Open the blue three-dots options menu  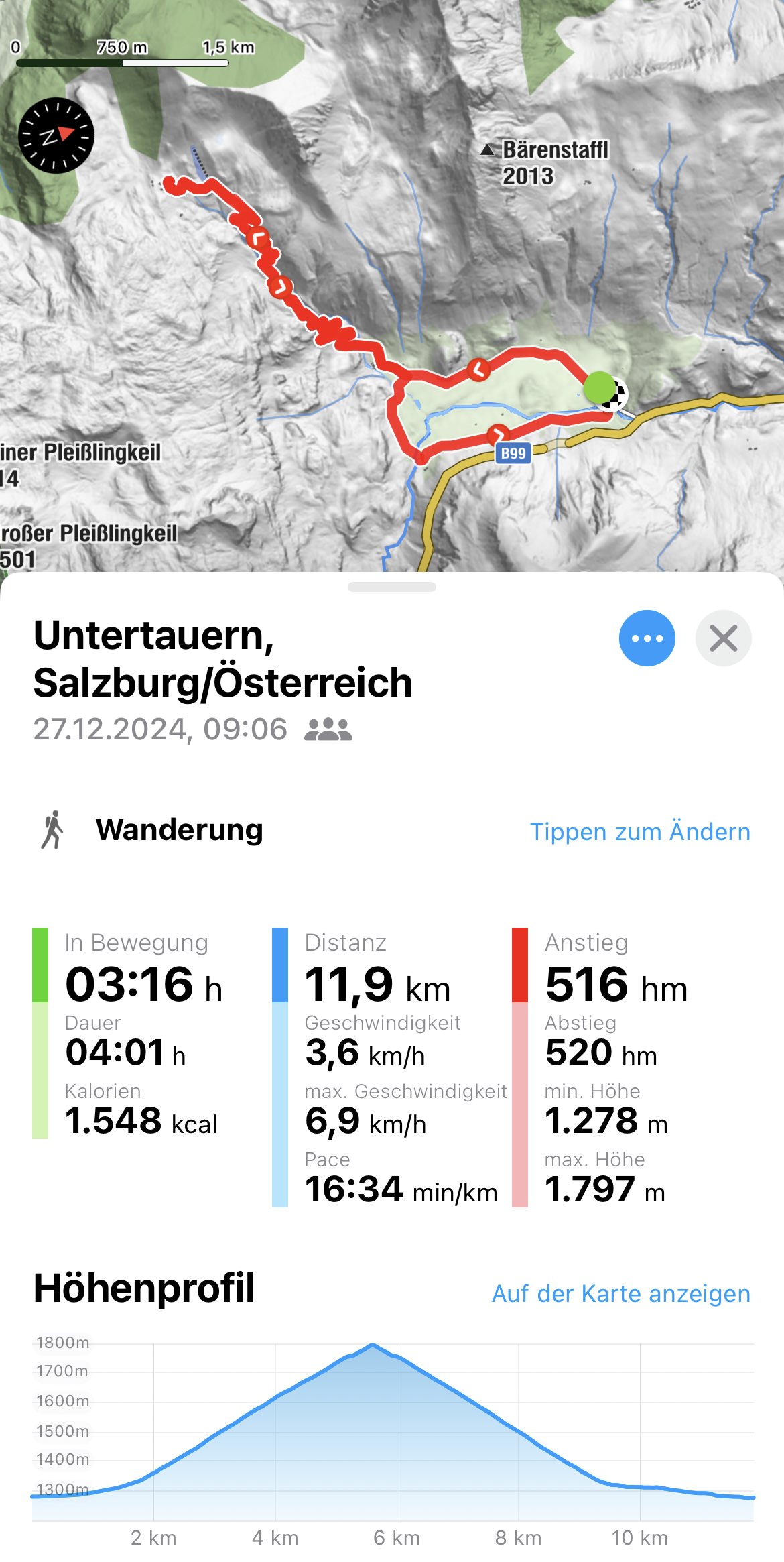point(647,638)
